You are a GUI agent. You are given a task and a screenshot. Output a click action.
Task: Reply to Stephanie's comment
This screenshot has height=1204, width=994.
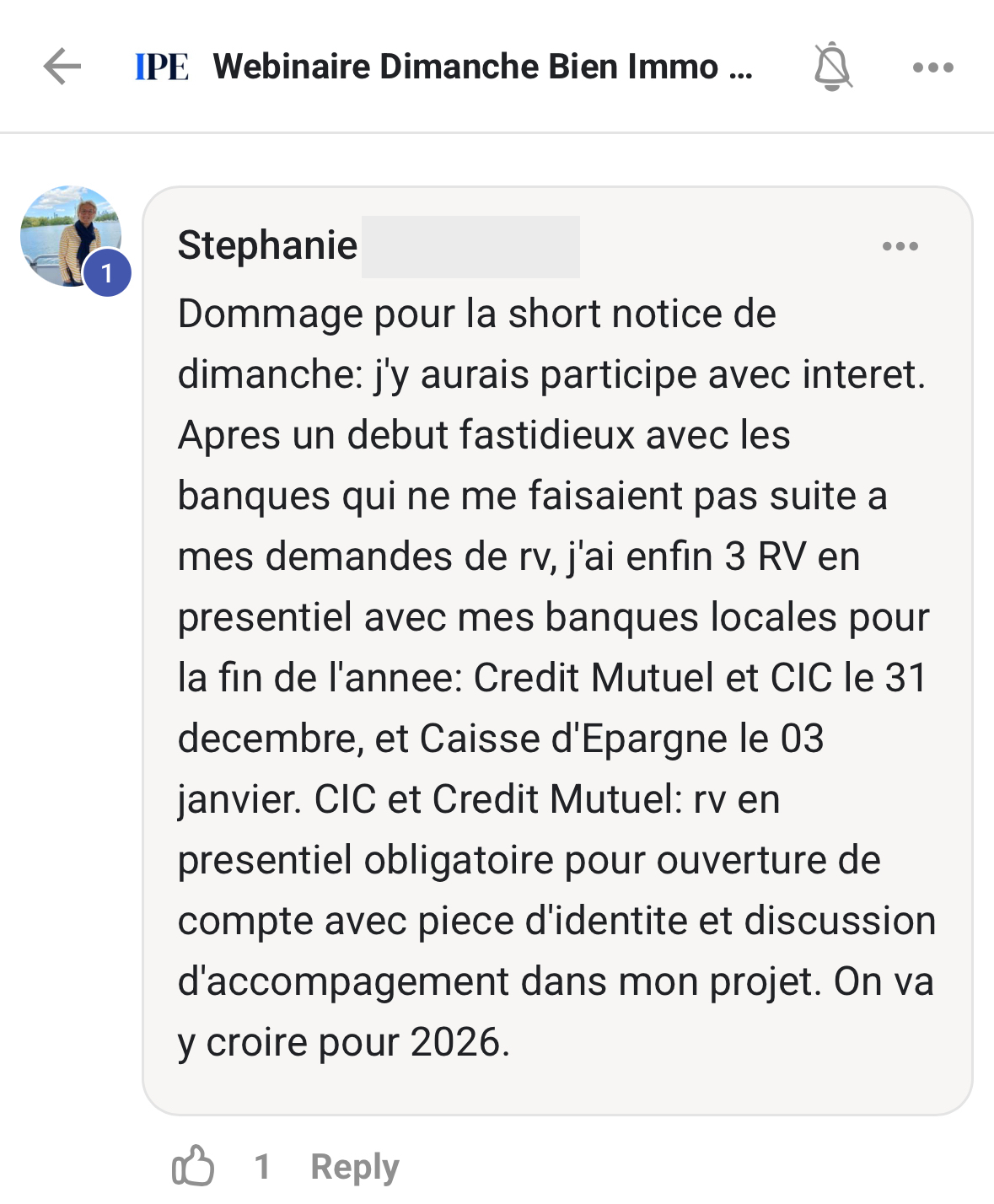pyautogui.click(x=354, y=1167)
